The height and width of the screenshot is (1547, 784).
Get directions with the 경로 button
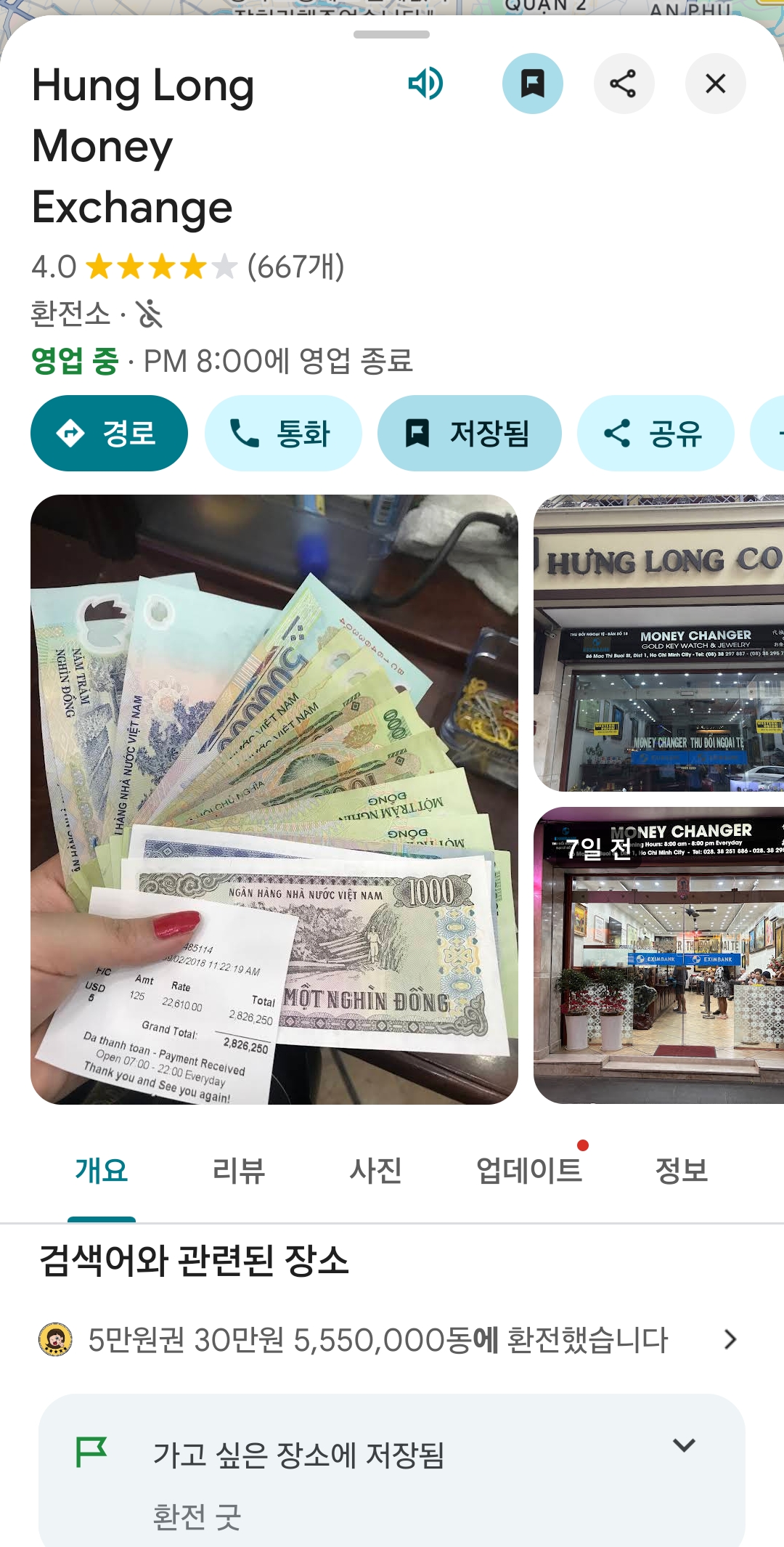point(109,434)
